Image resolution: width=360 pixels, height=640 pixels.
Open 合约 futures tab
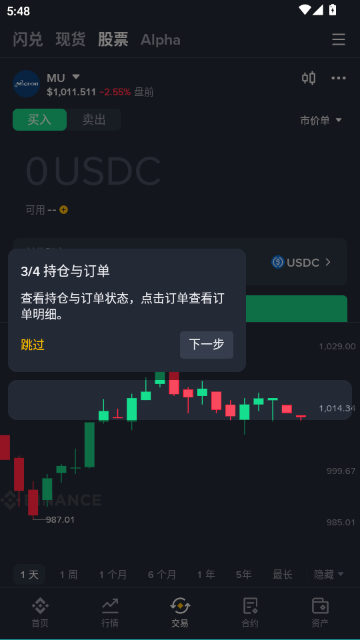pos(250,612)
